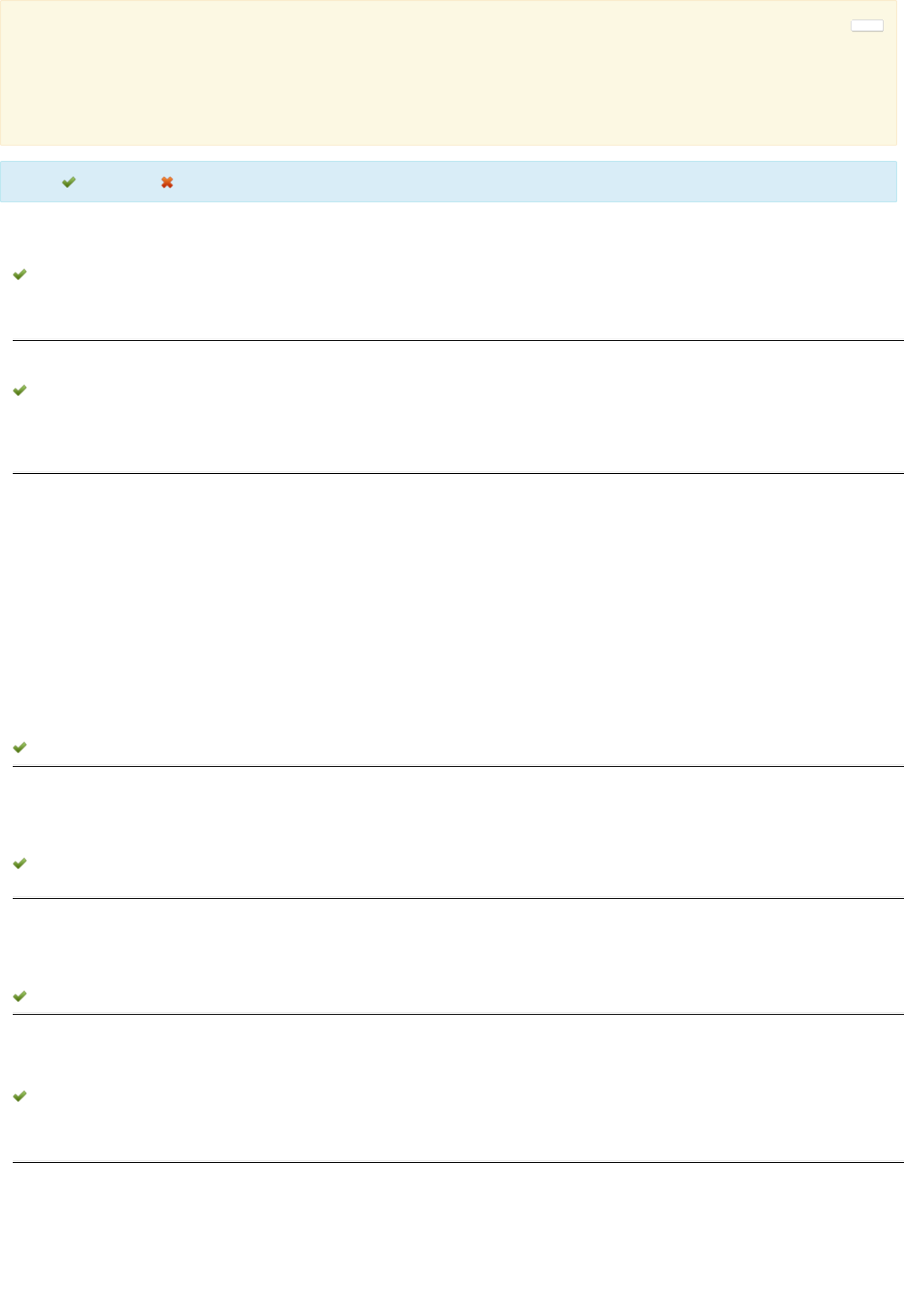This screenshot has width=904, height=1316.
Task: Tap the small button in the yellow banner
Action: [867, 26]
